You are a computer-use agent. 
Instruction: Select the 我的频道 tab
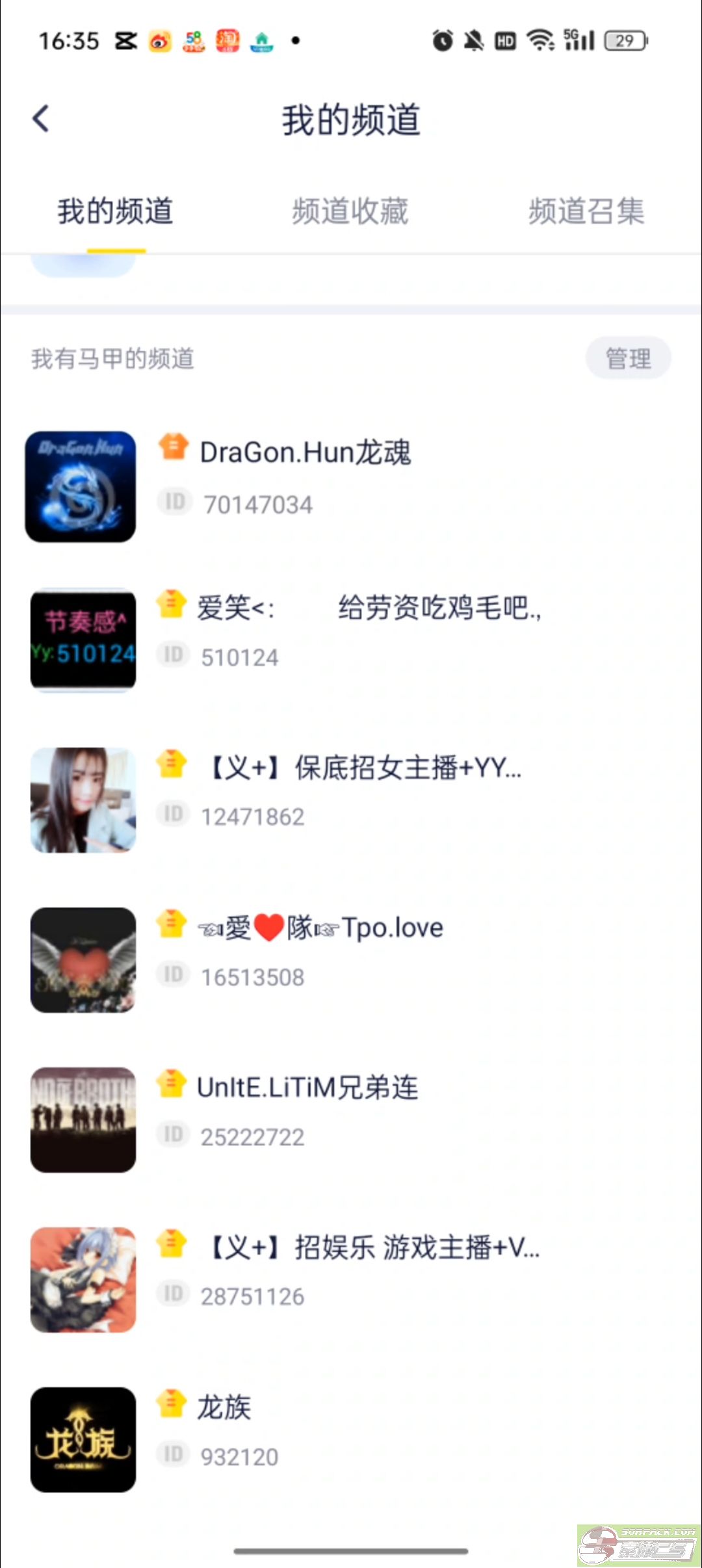(x=116, y=211)
